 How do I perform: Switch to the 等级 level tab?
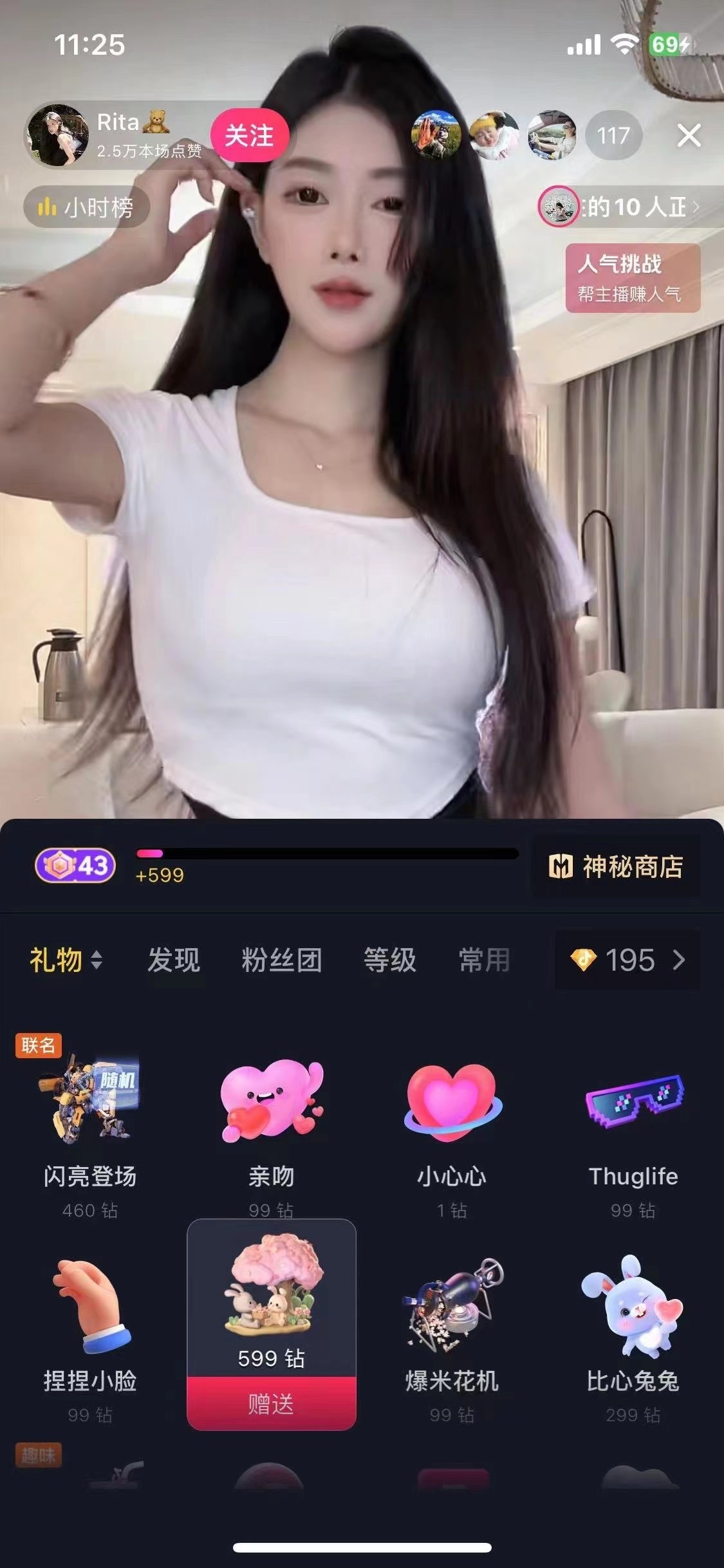coord(390,960)
